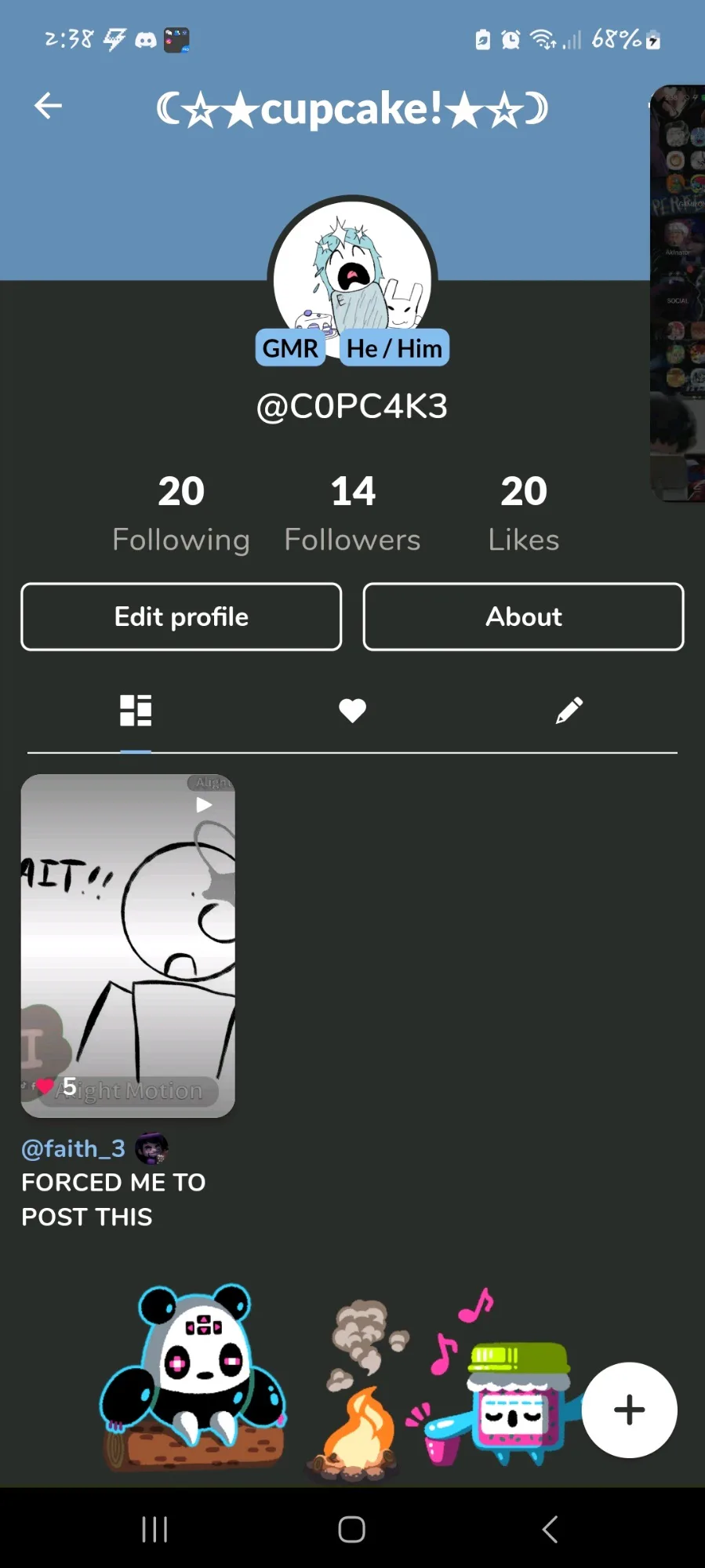This screenshot has height=1568, width=705.
Task: Switch to the liked posts heart tab
Action: click(352, 711)
